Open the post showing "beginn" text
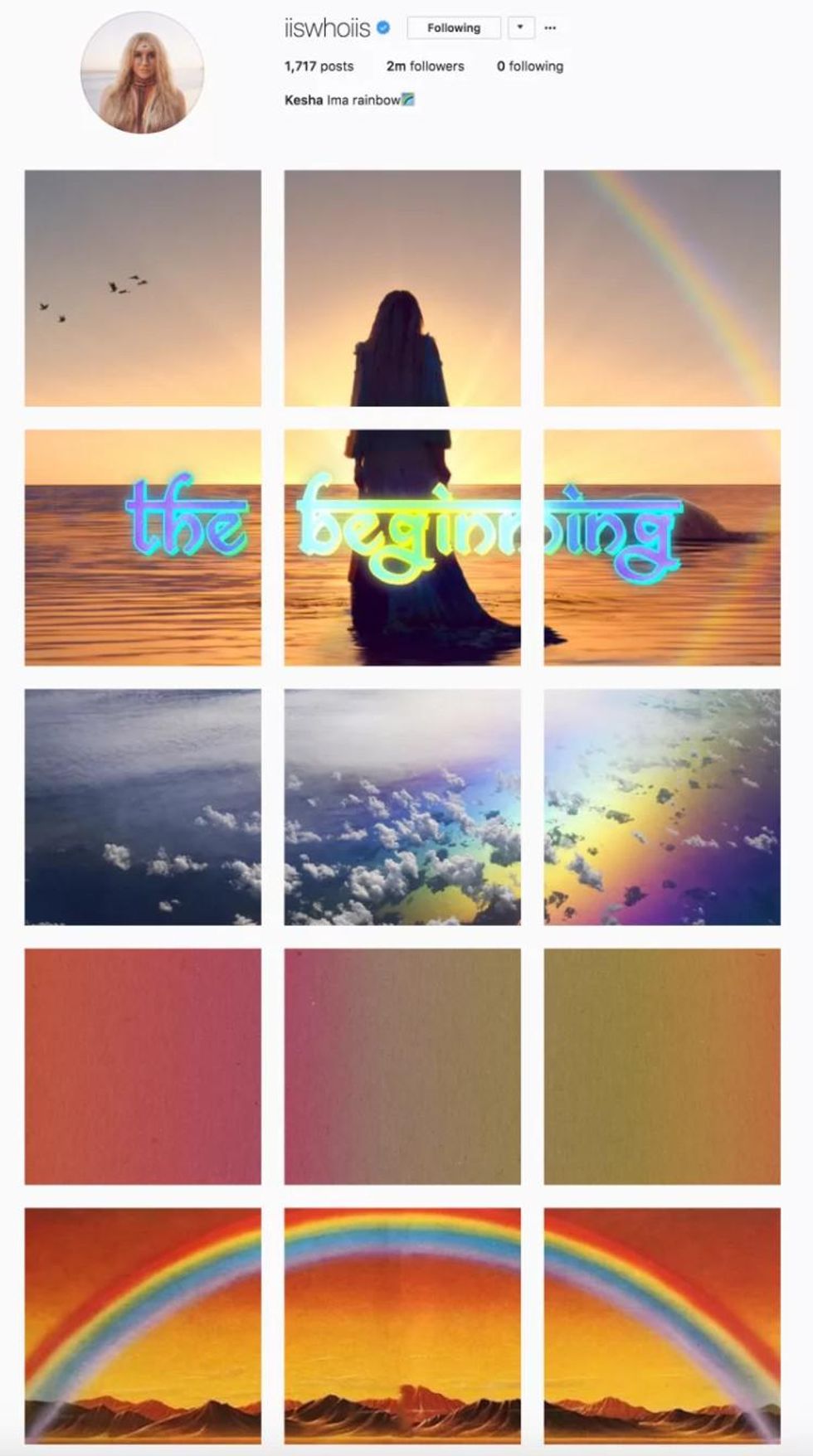This screenshot has height=1456, width=813. pyautogui.click(x=402, y=547)
